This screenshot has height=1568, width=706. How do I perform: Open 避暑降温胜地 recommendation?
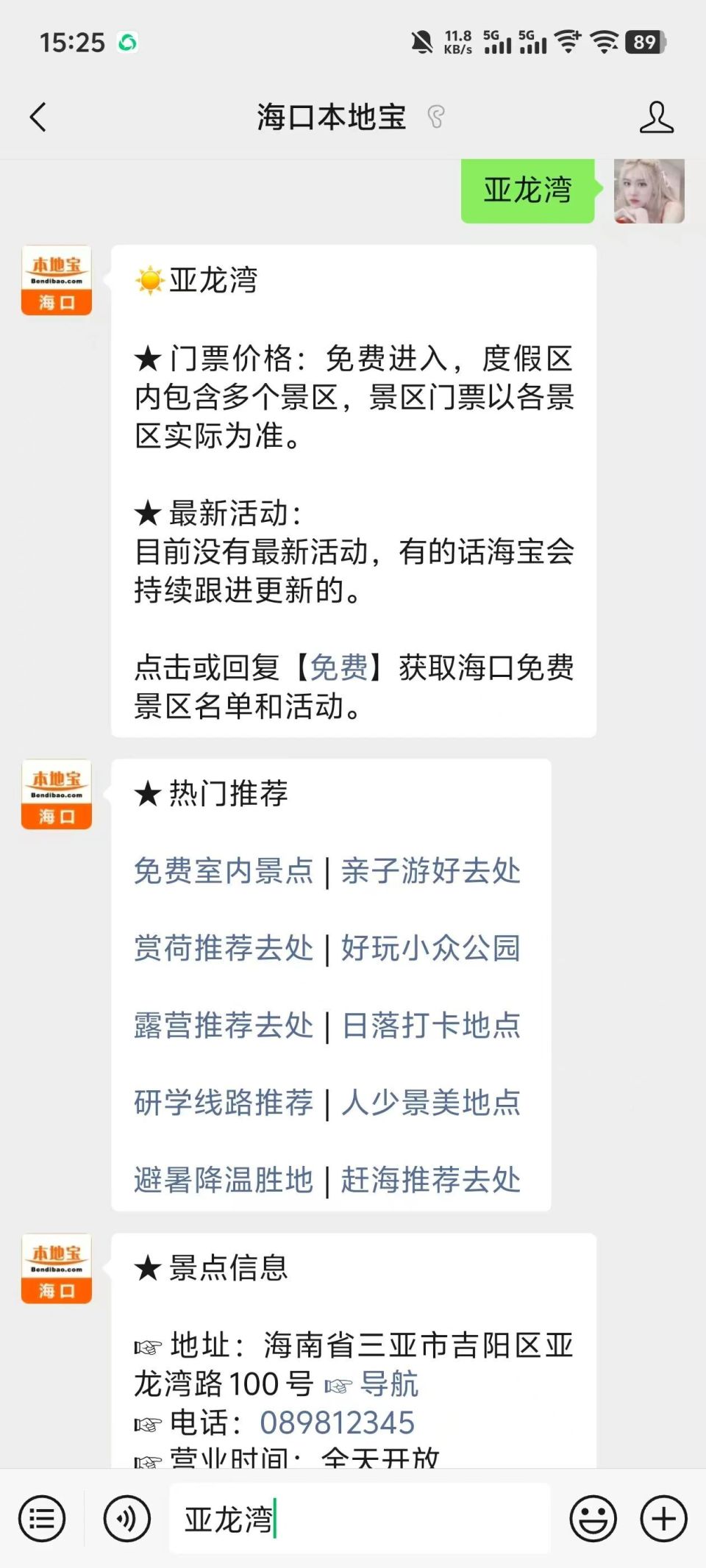[x=223, y=1181]
